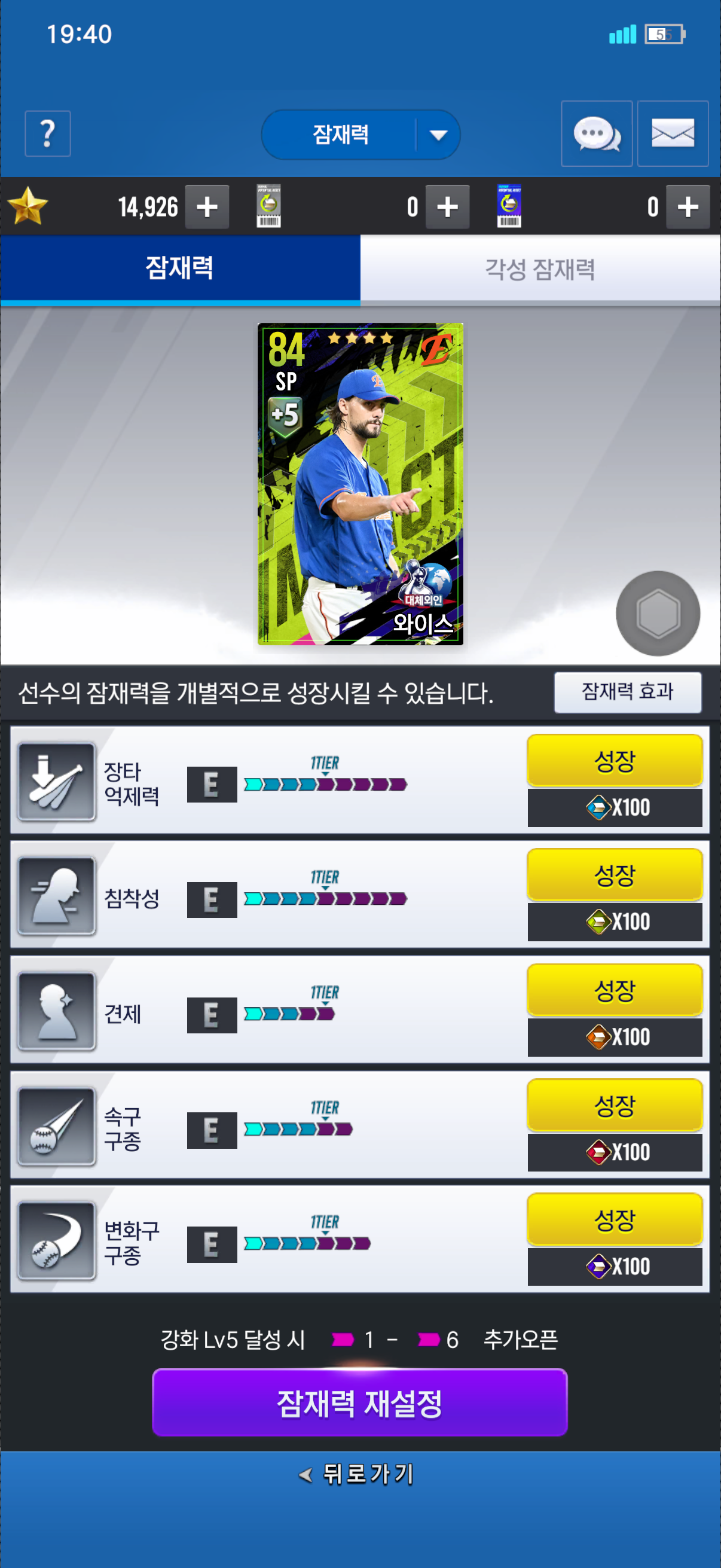Open the mailbox envelope icon
The width and height of the screenshot is (721, 1568).
click(x=673, y=133)
